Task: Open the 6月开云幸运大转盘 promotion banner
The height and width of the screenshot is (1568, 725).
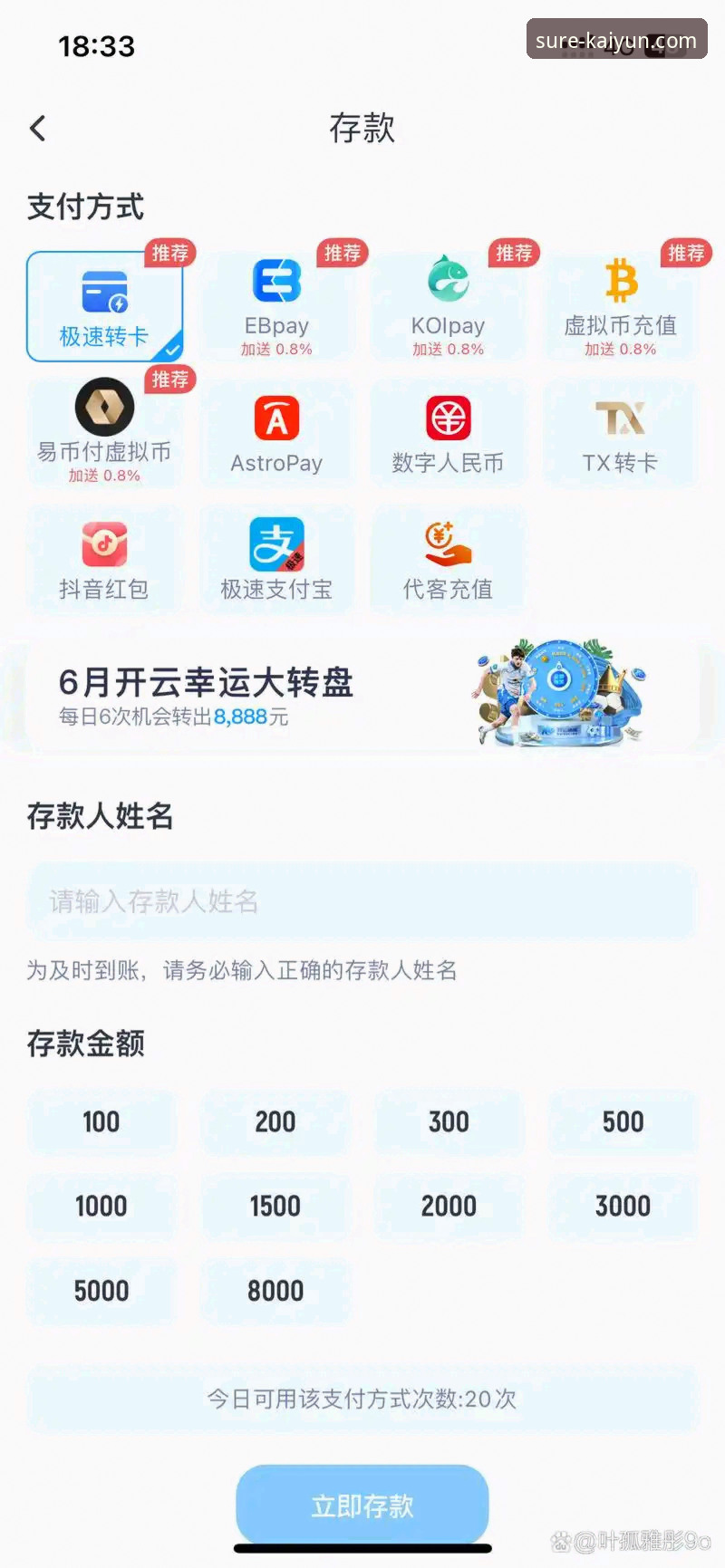Action: [362, 693]
